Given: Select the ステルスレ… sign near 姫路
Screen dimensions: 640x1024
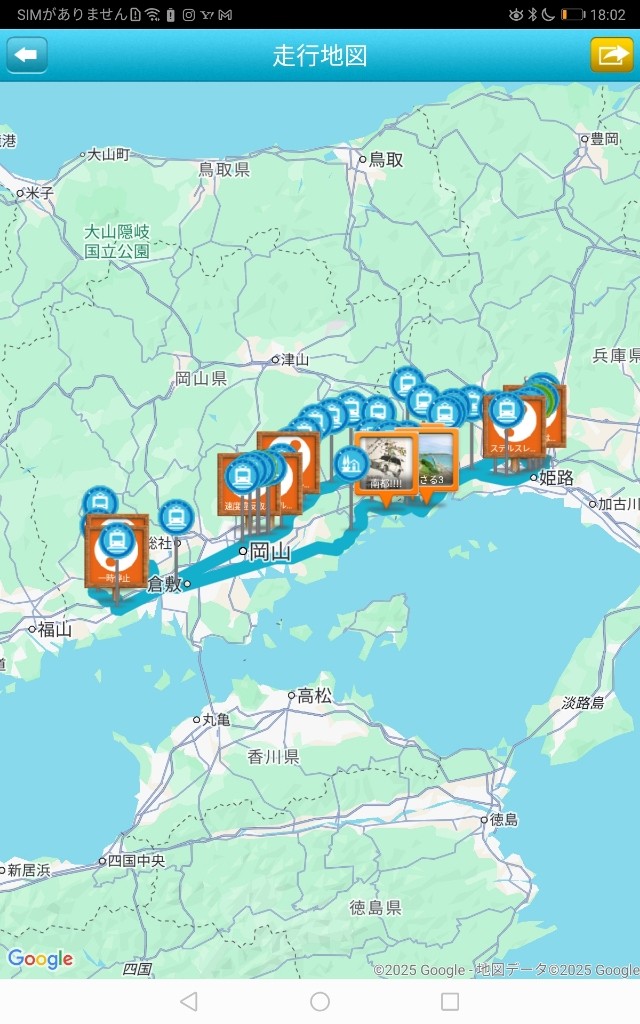Looking at the screenshot, I should 515,428.
